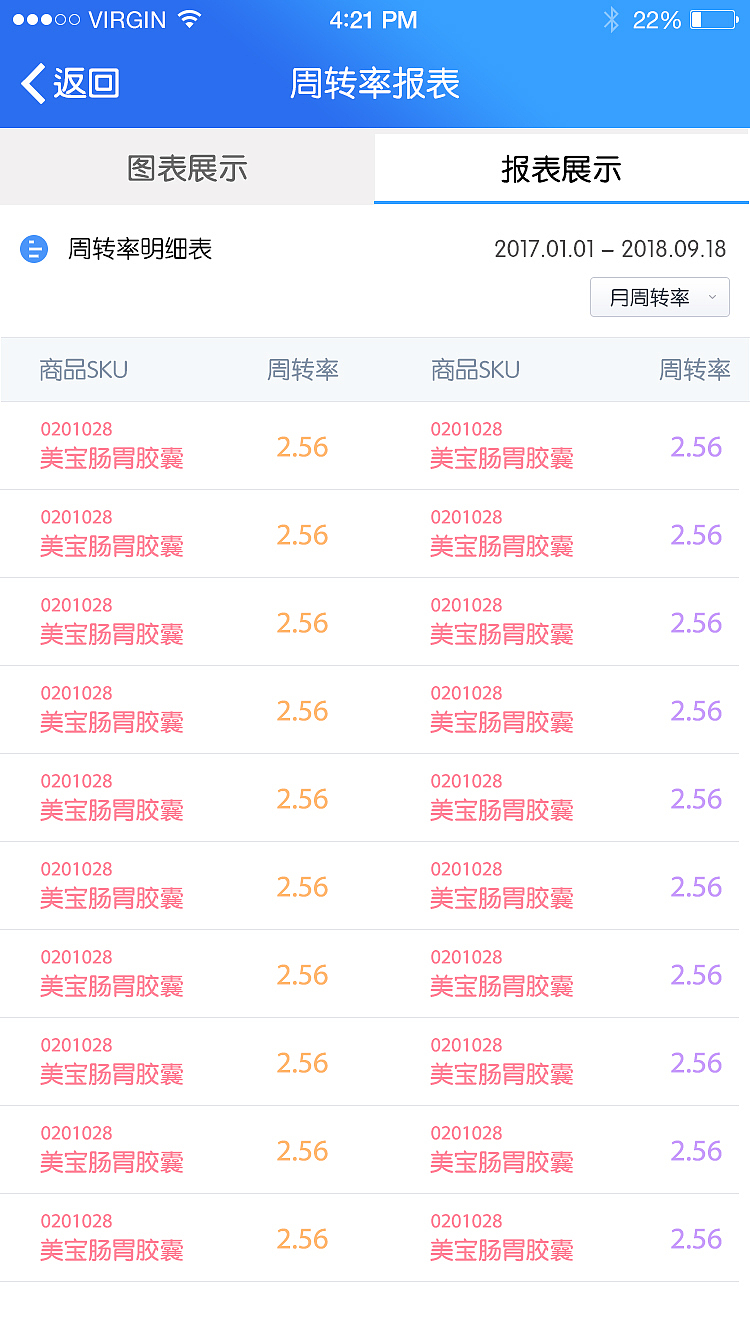
Task: Tap the clock showing 4:21 PM
Action: point(375,19)
